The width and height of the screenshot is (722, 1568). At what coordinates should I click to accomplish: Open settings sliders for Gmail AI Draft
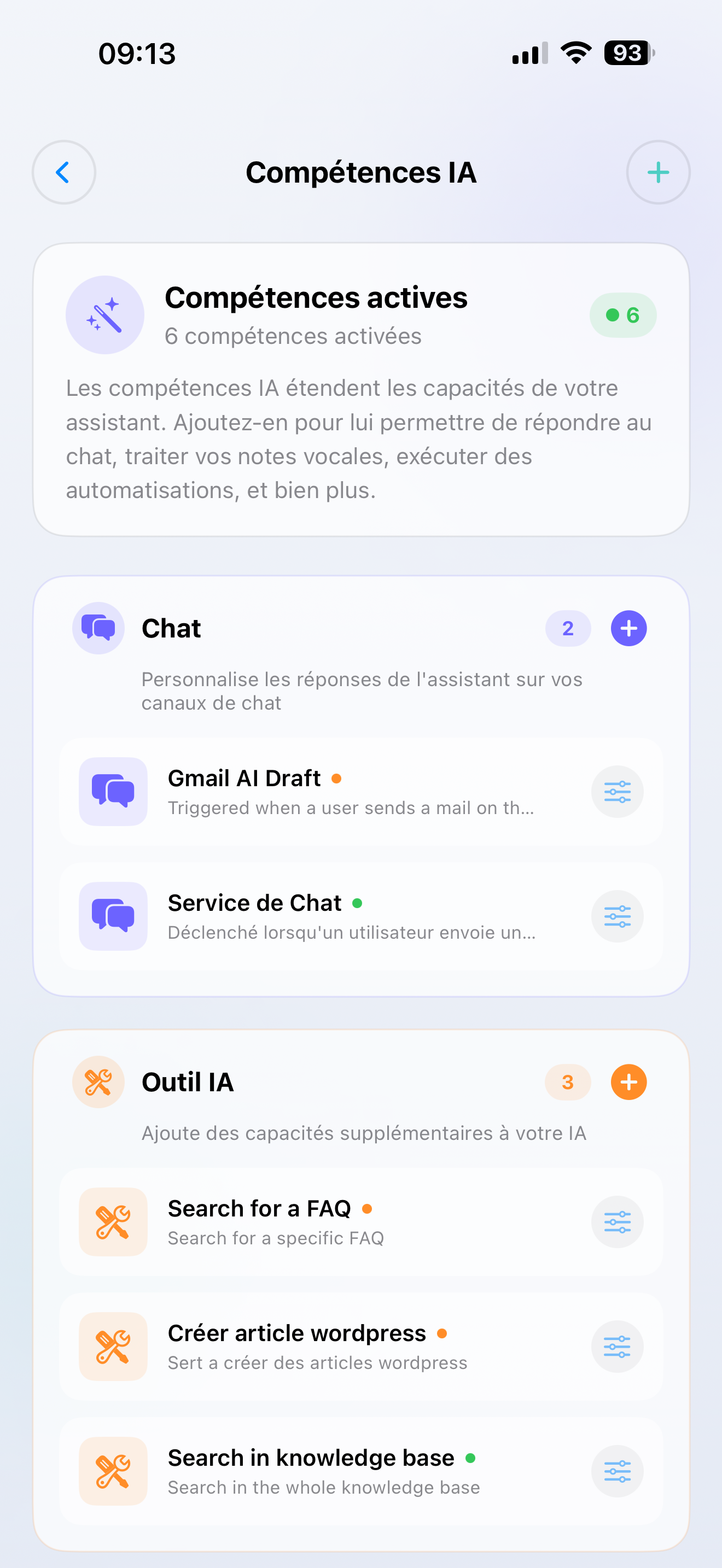click(616, 791)
